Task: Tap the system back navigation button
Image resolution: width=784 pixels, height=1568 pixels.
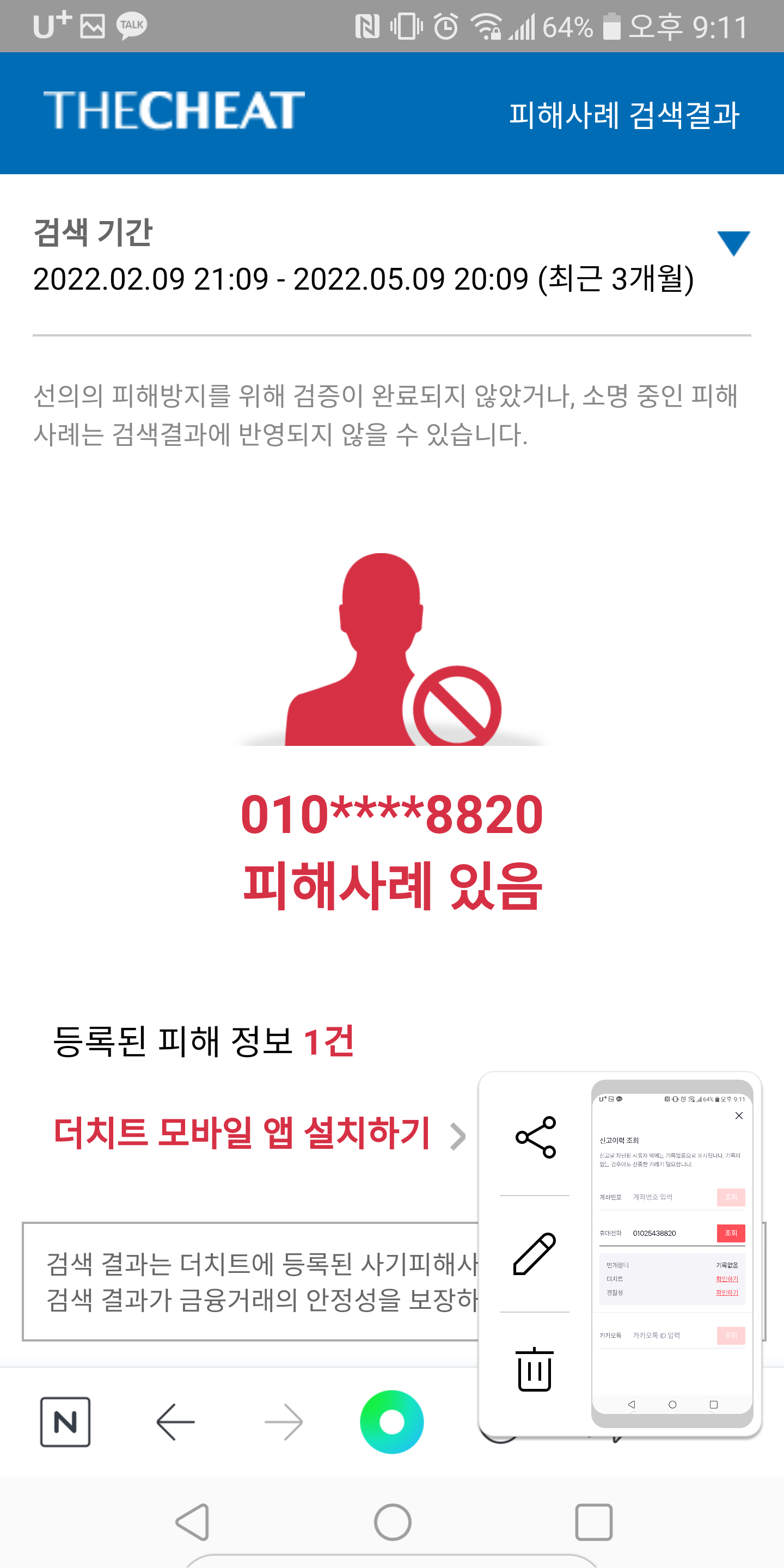Action: (x=193, y=1522)
